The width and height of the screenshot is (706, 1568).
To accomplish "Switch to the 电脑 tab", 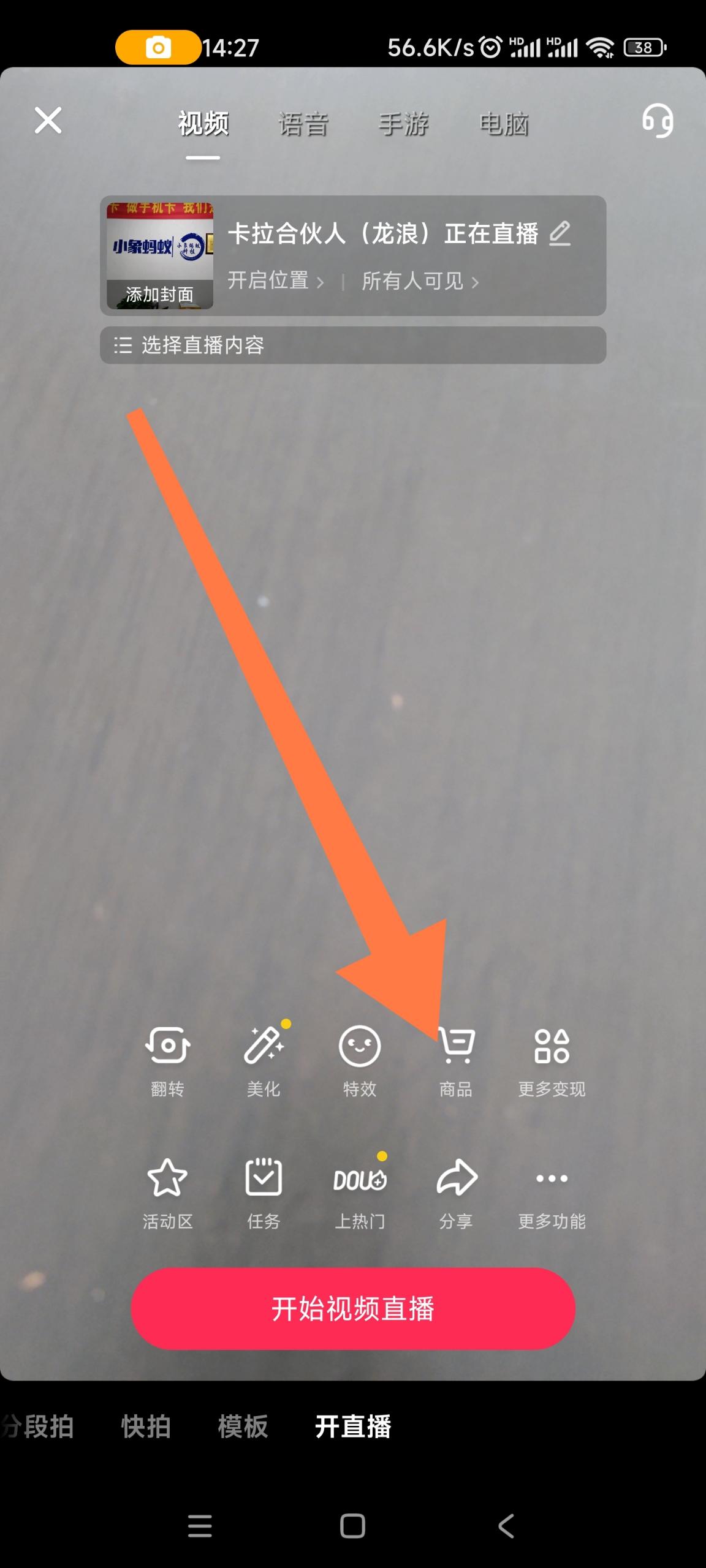I will (x=504, y=124).
